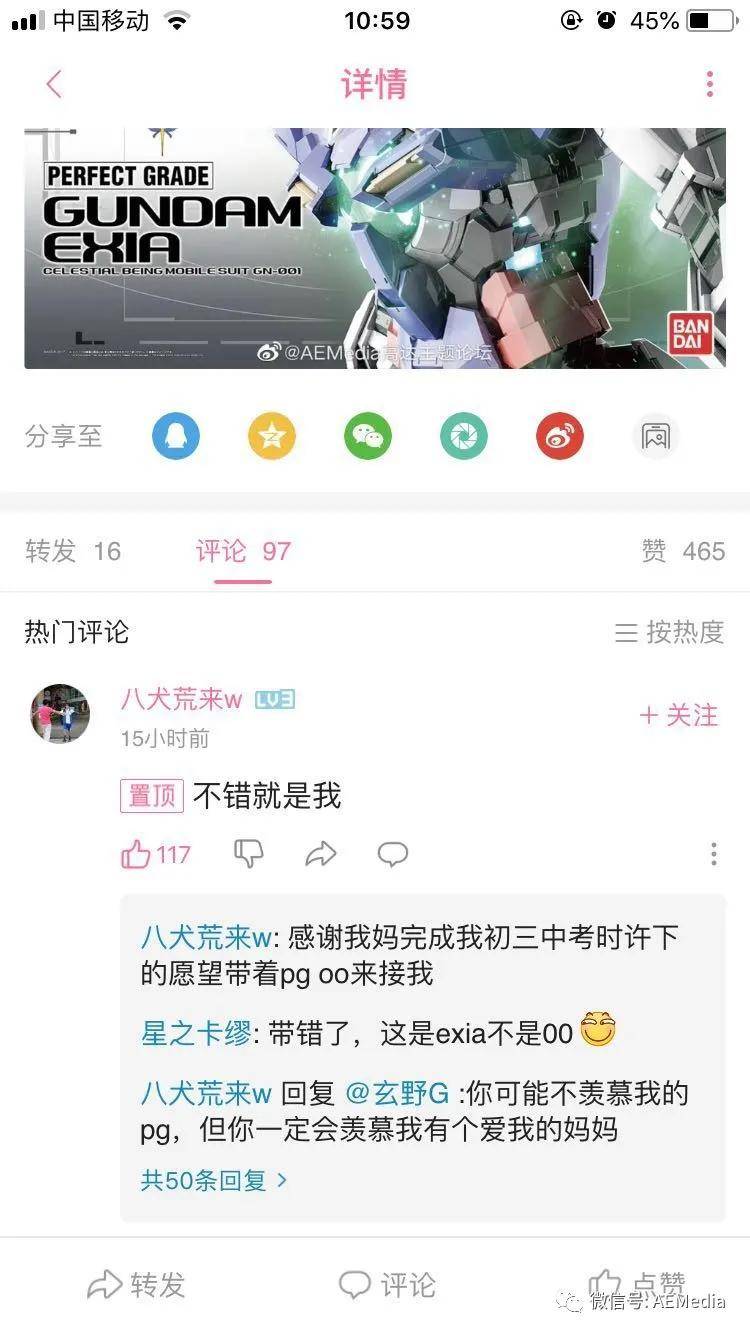750x1334 pixels.
Task: Share to Qzone via the yellow star icon
Action: (272, 437)
